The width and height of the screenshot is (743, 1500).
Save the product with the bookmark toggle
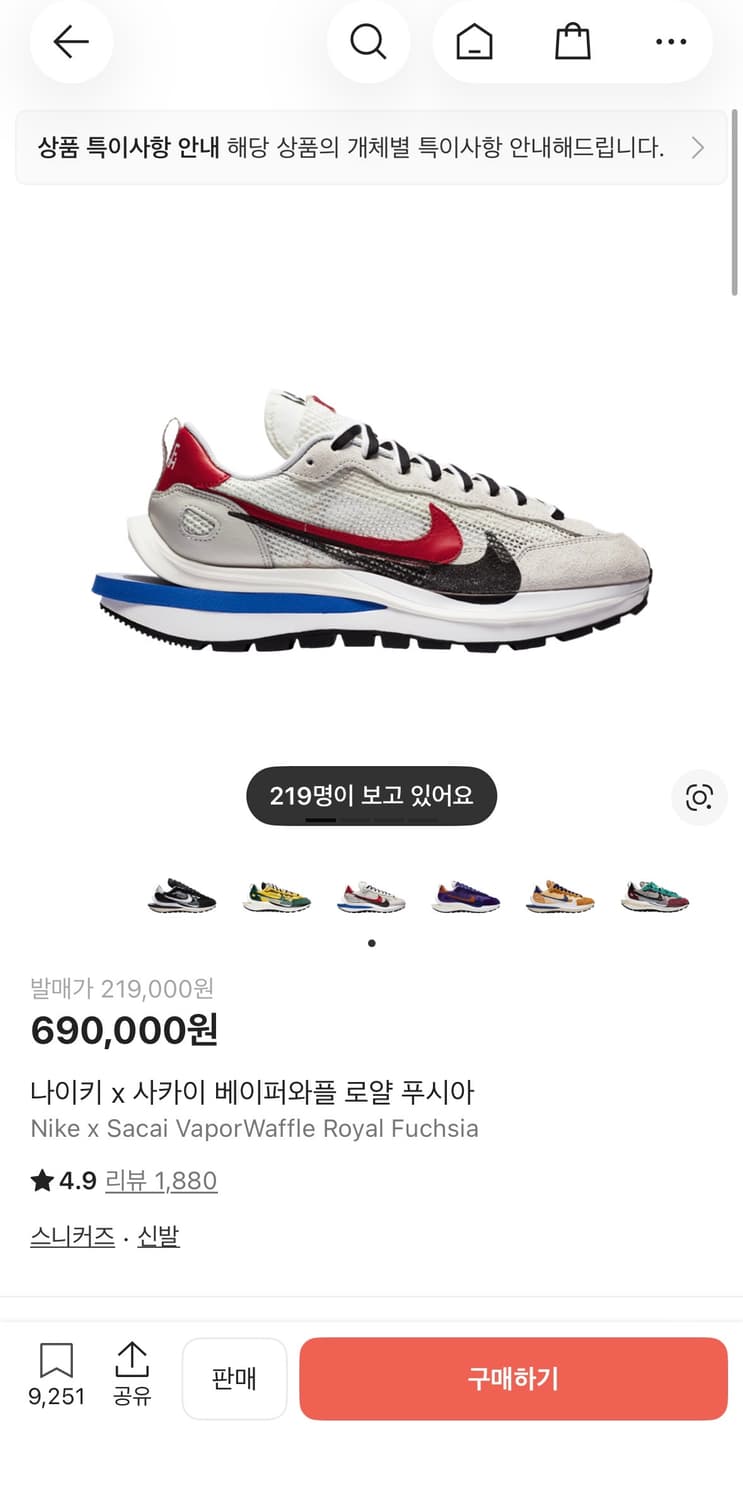pyautogui.click(x=57, y=1360)
